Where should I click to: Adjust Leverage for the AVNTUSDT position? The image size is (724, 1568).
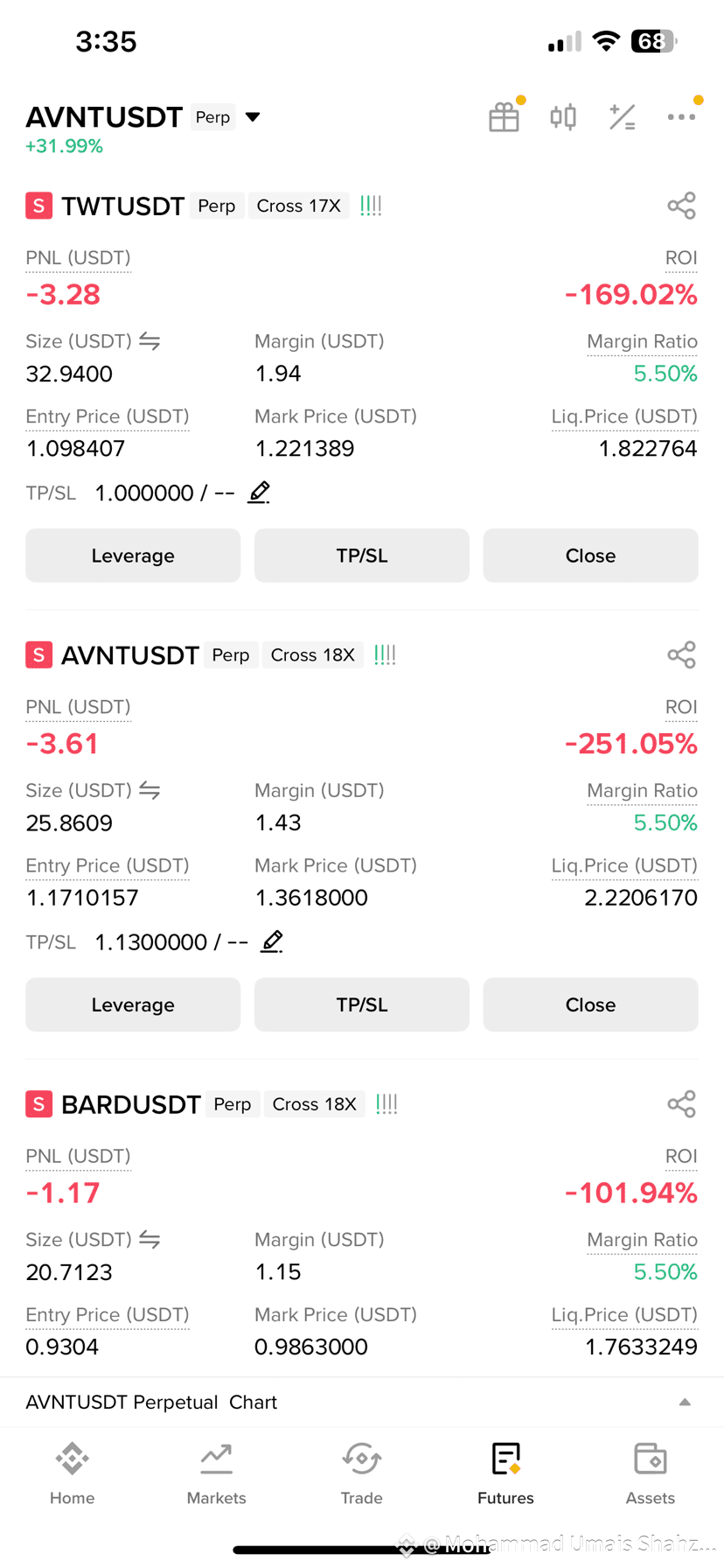click(133, 1004)
